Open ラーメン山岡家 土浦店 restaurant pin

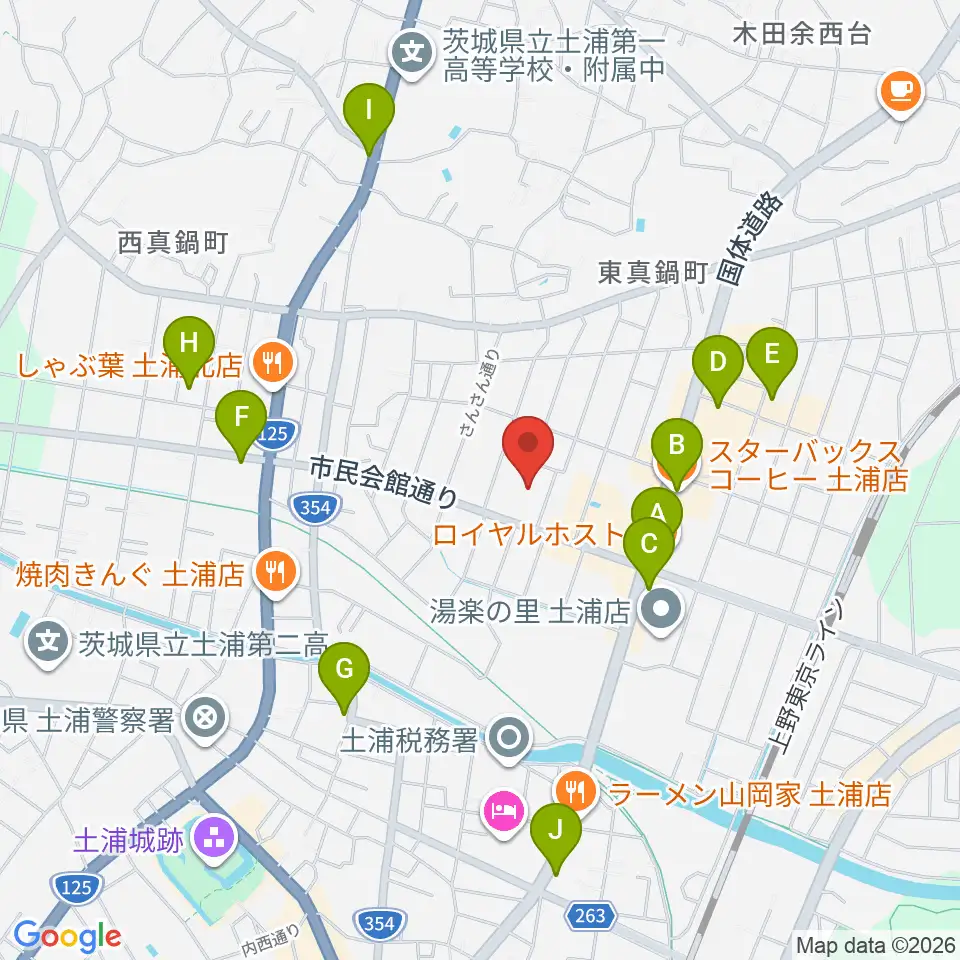tap(576, 793)
